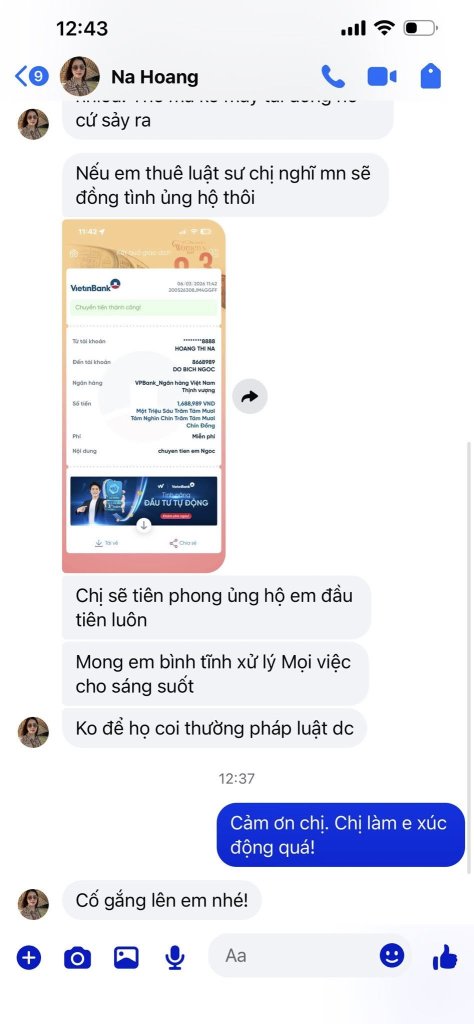Start a voice call with Na Hoang
The image size is (474, 1024).
click(333, 76)
